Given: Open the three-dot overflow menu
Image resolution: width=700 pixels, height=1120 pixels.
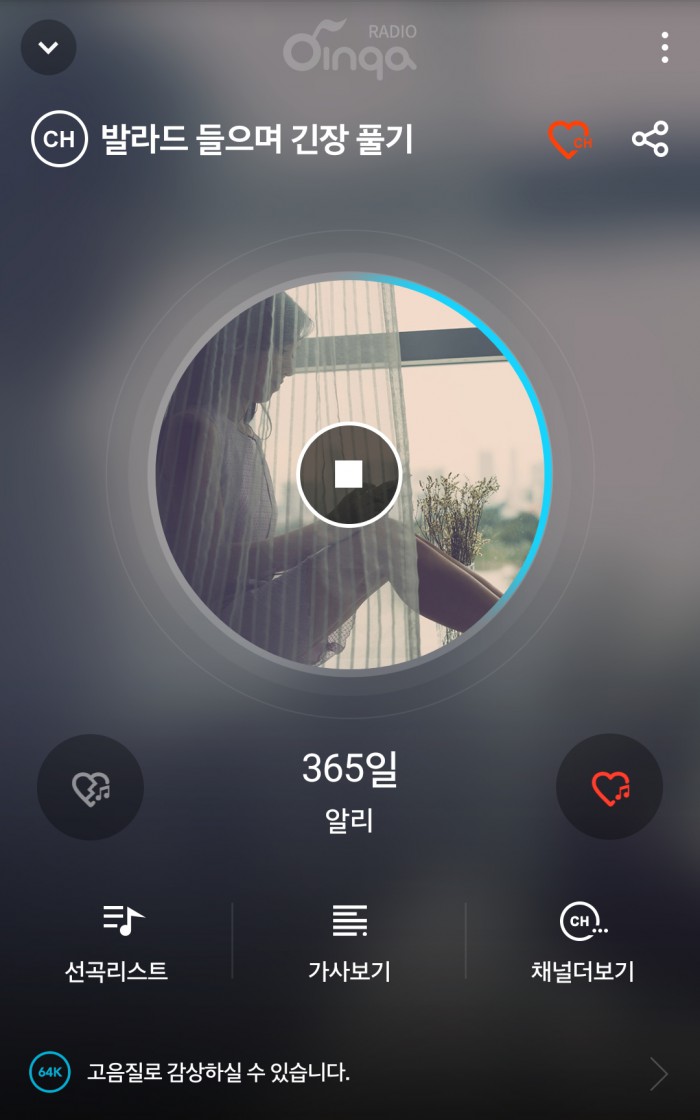Looking at the screenshot, I should 665,47.
